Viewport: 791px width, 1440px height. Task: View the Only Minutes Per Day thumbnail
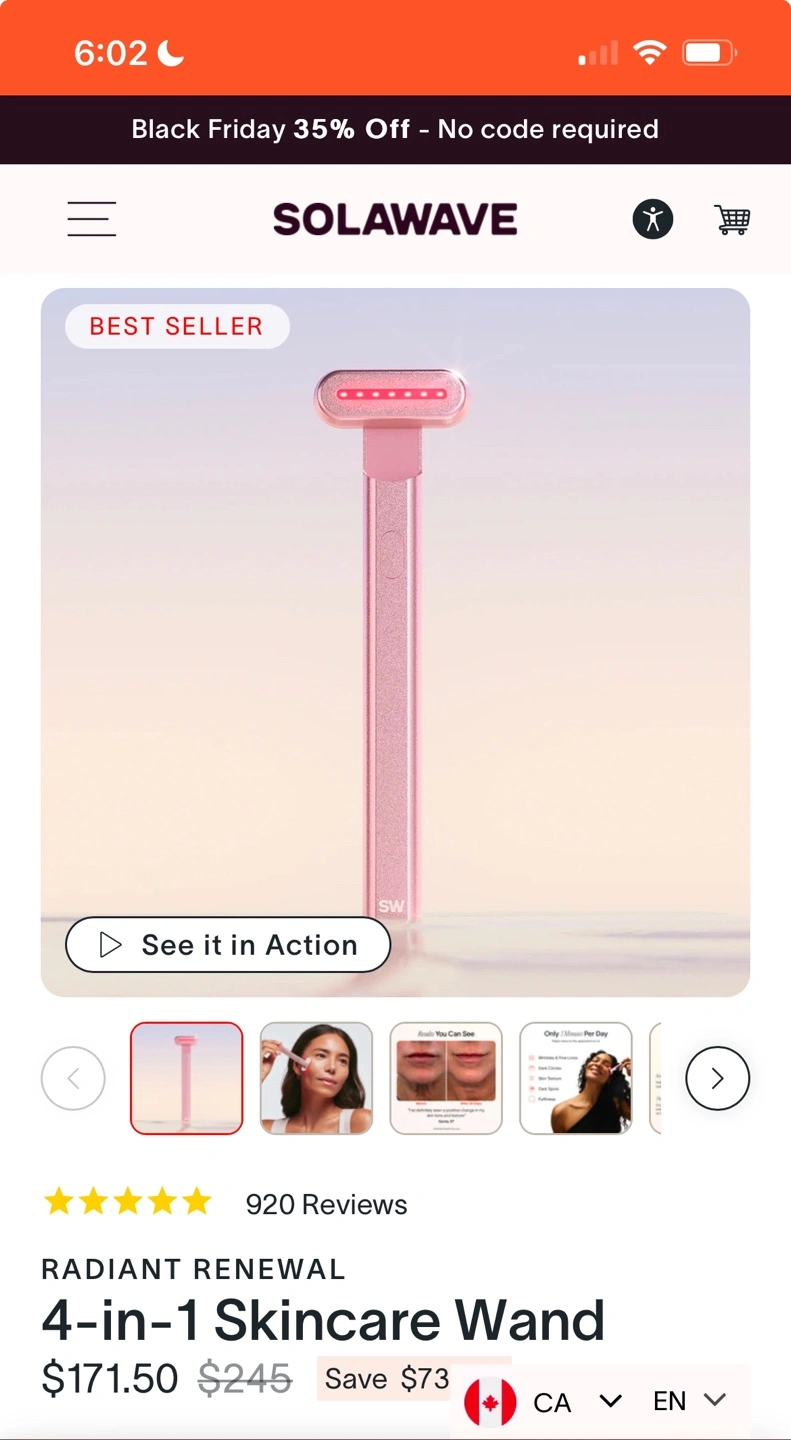(576, 1078)
